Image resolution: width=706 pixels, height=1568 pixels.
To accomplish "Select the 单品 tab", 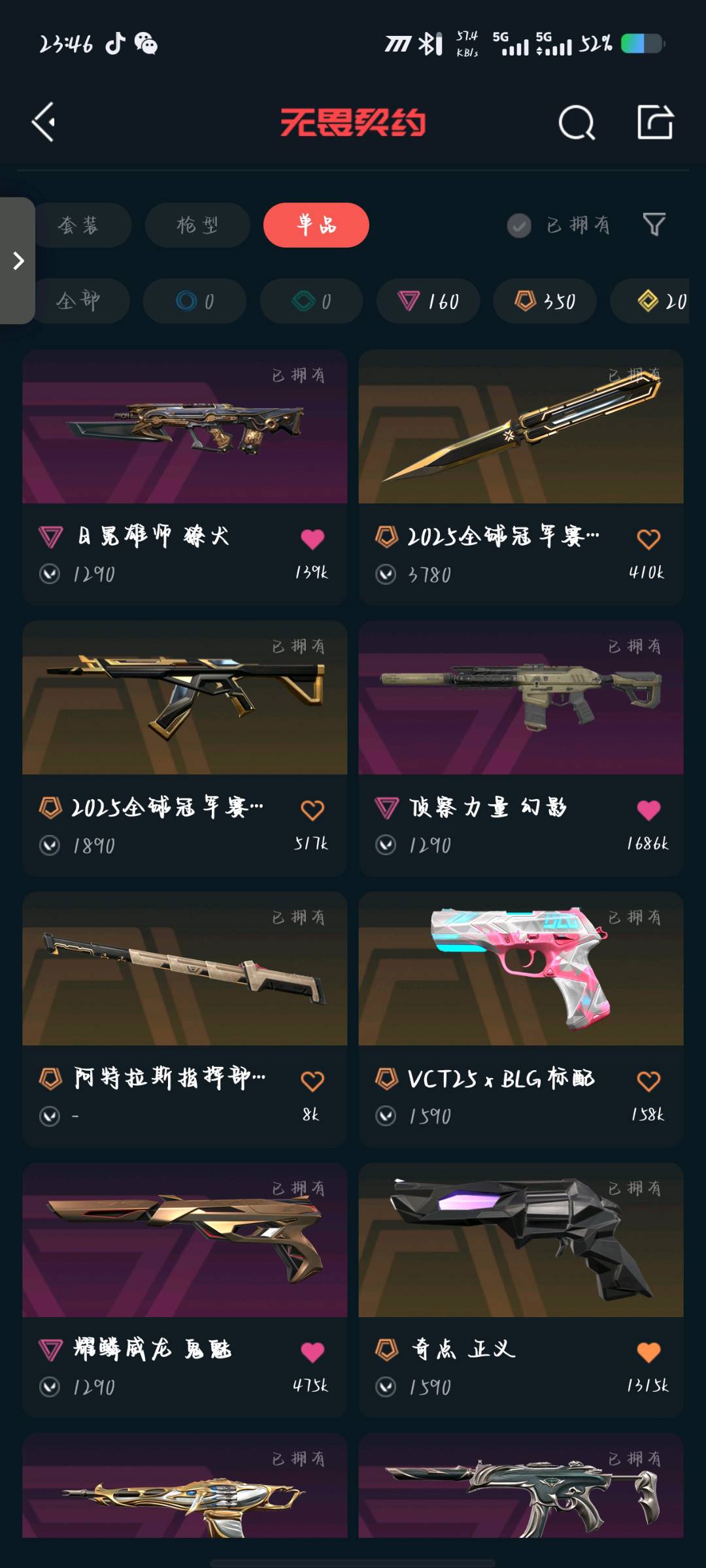I will pyautogui.click(x=316, y=225).
